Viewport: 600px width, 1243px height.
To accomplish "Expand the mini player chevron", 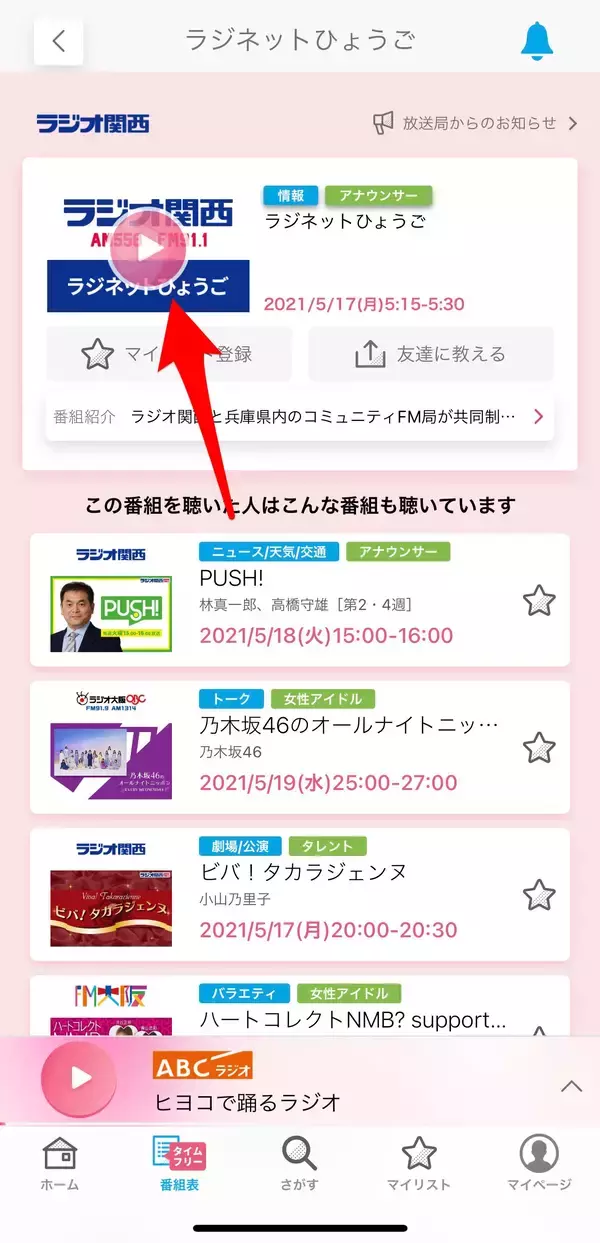I will [571, 1085].
